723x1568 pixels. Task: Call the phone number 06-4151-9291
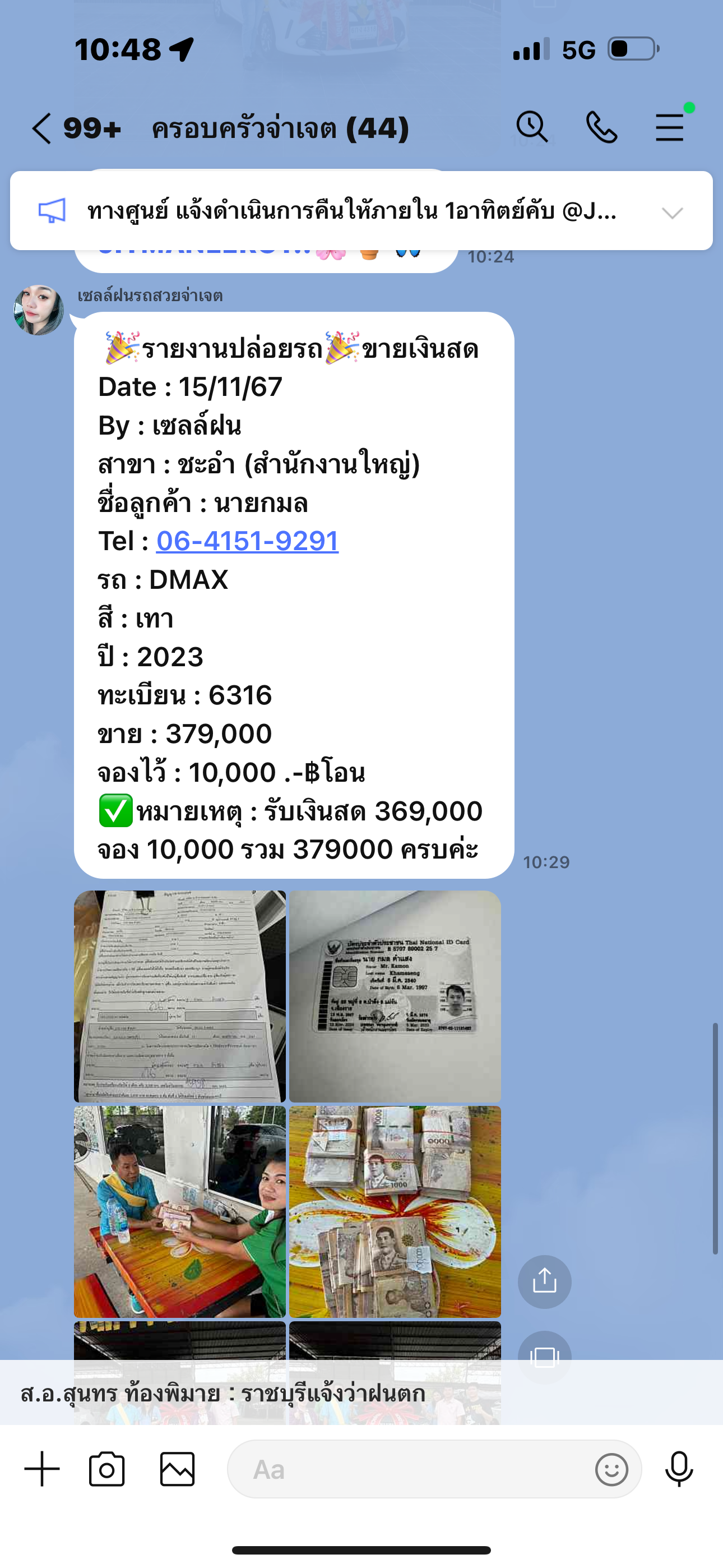coord(247,541)
